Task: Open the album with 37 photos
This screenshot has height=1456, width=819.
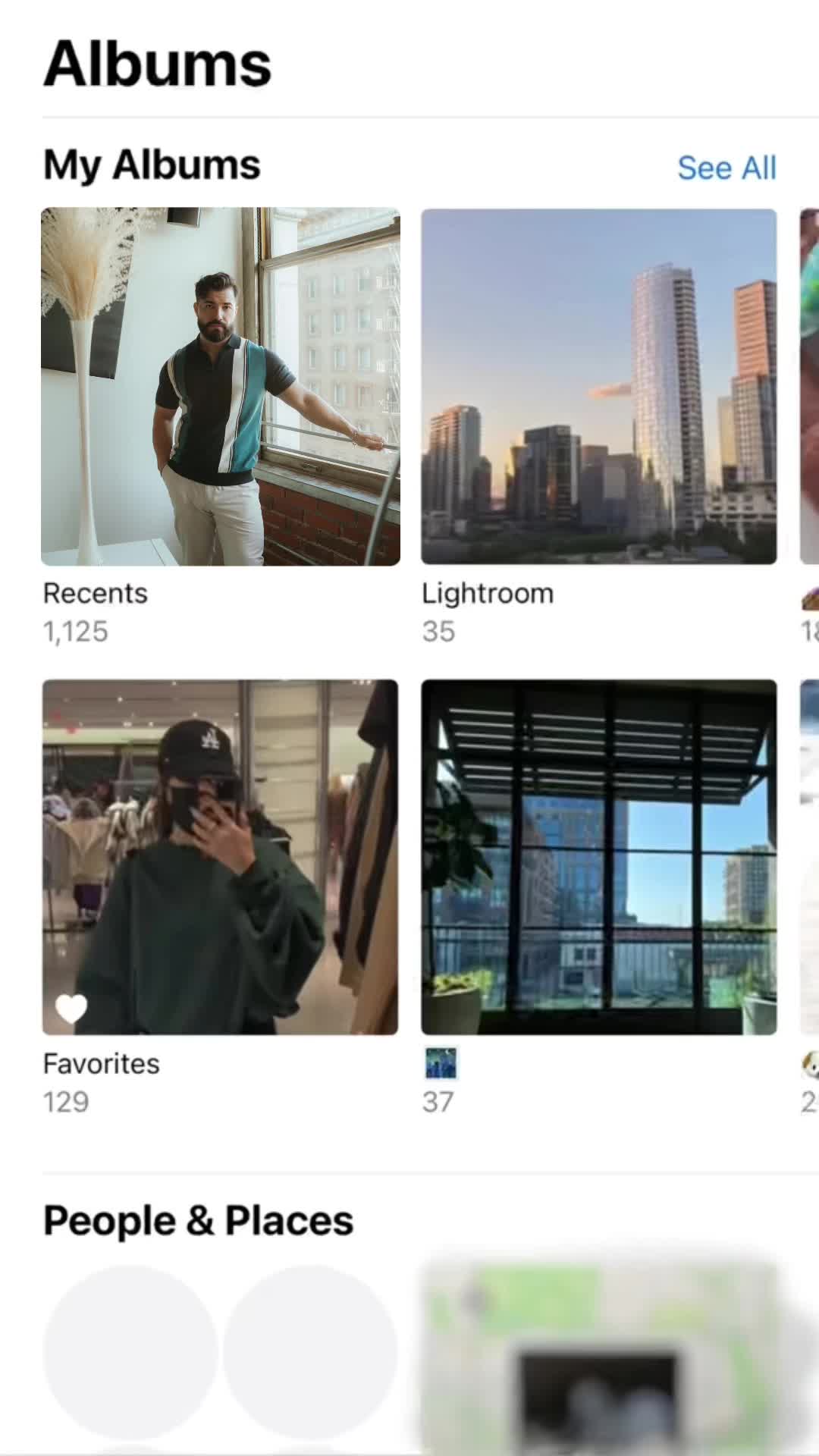Action: coord(599,857)
